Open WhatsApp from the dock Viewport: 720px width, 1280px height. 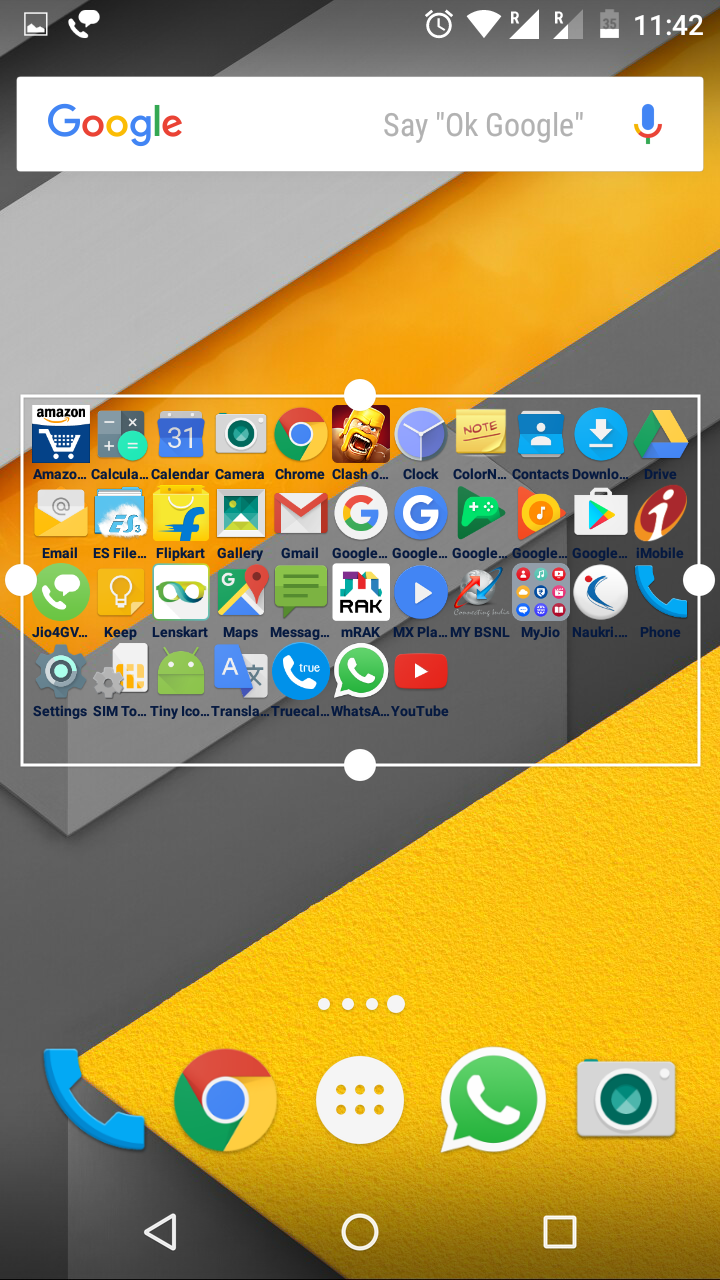(x=493, y=1101)
